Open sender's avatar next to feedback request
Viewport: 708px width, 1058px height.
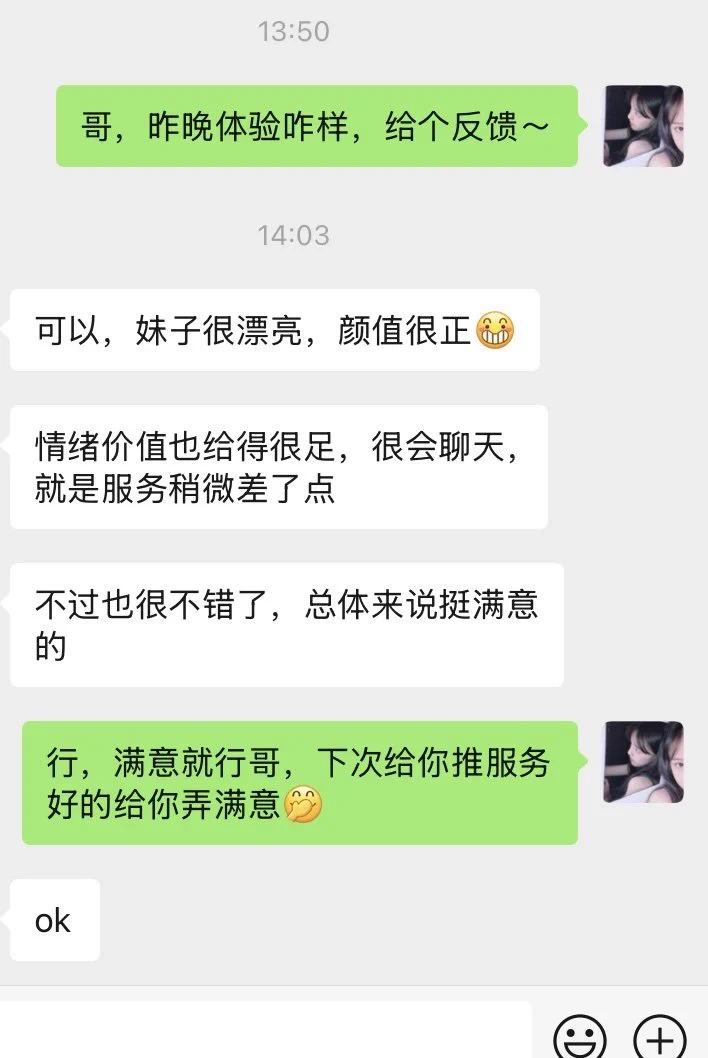tap(643, 126)
